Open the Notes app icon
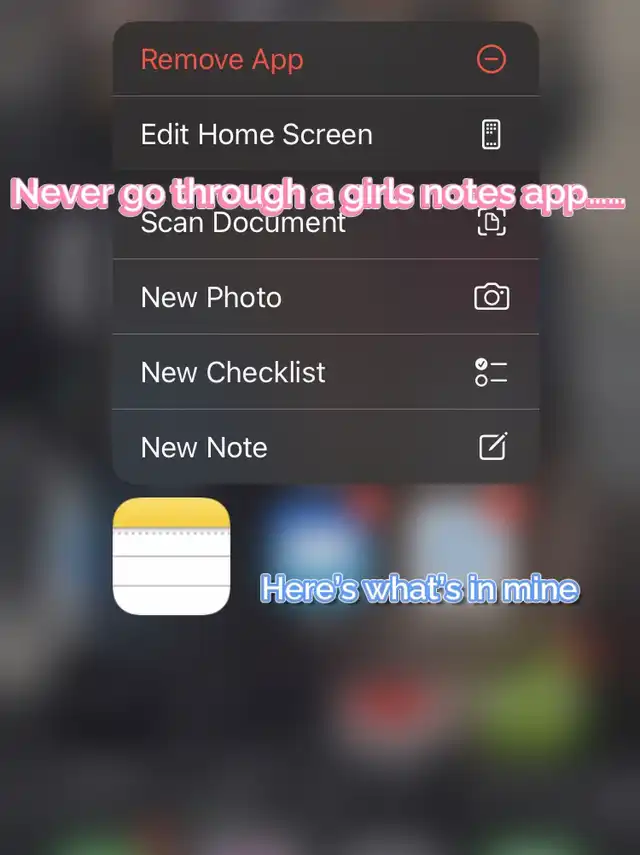The image size is (640, 855). pyautogui.click(x=171, y=556)
